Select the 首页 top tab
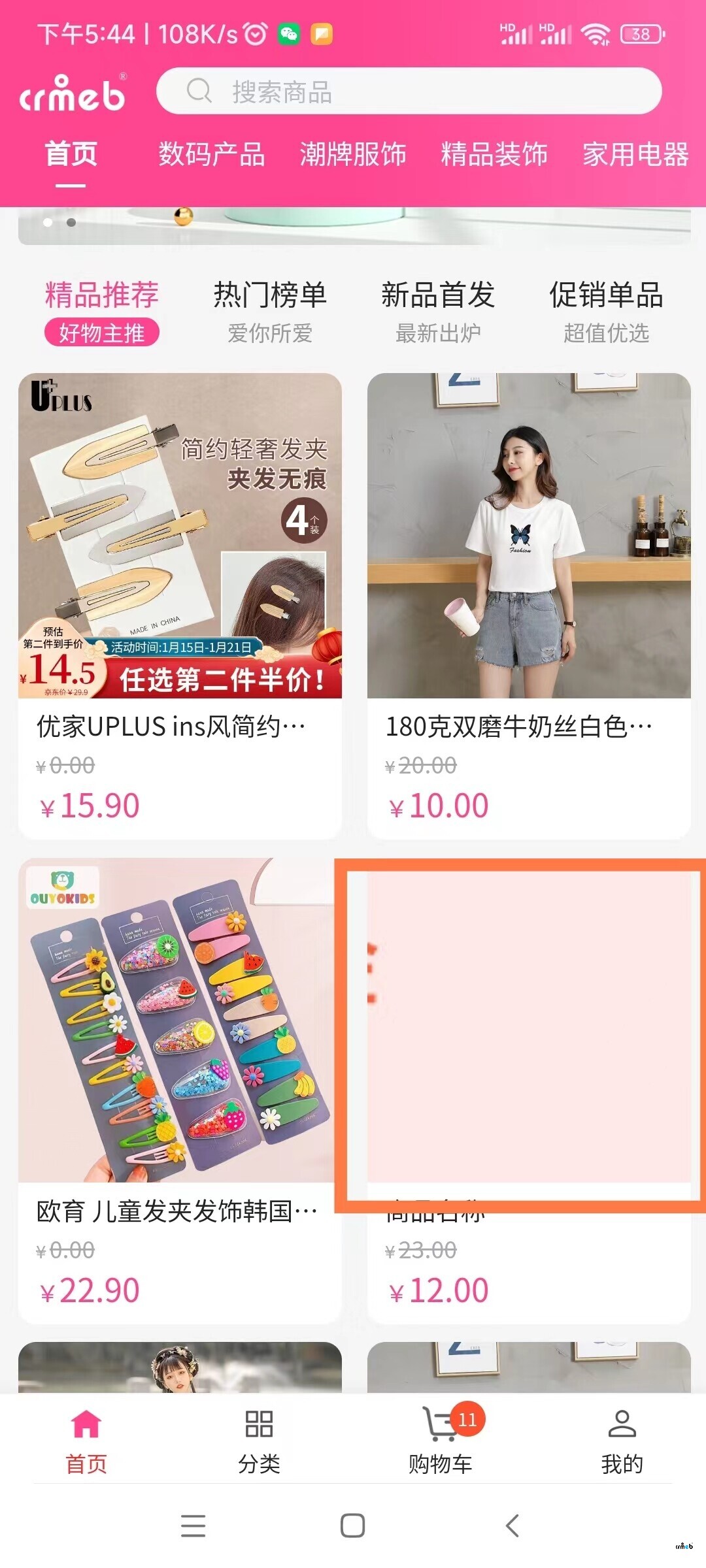 point(71,155)
